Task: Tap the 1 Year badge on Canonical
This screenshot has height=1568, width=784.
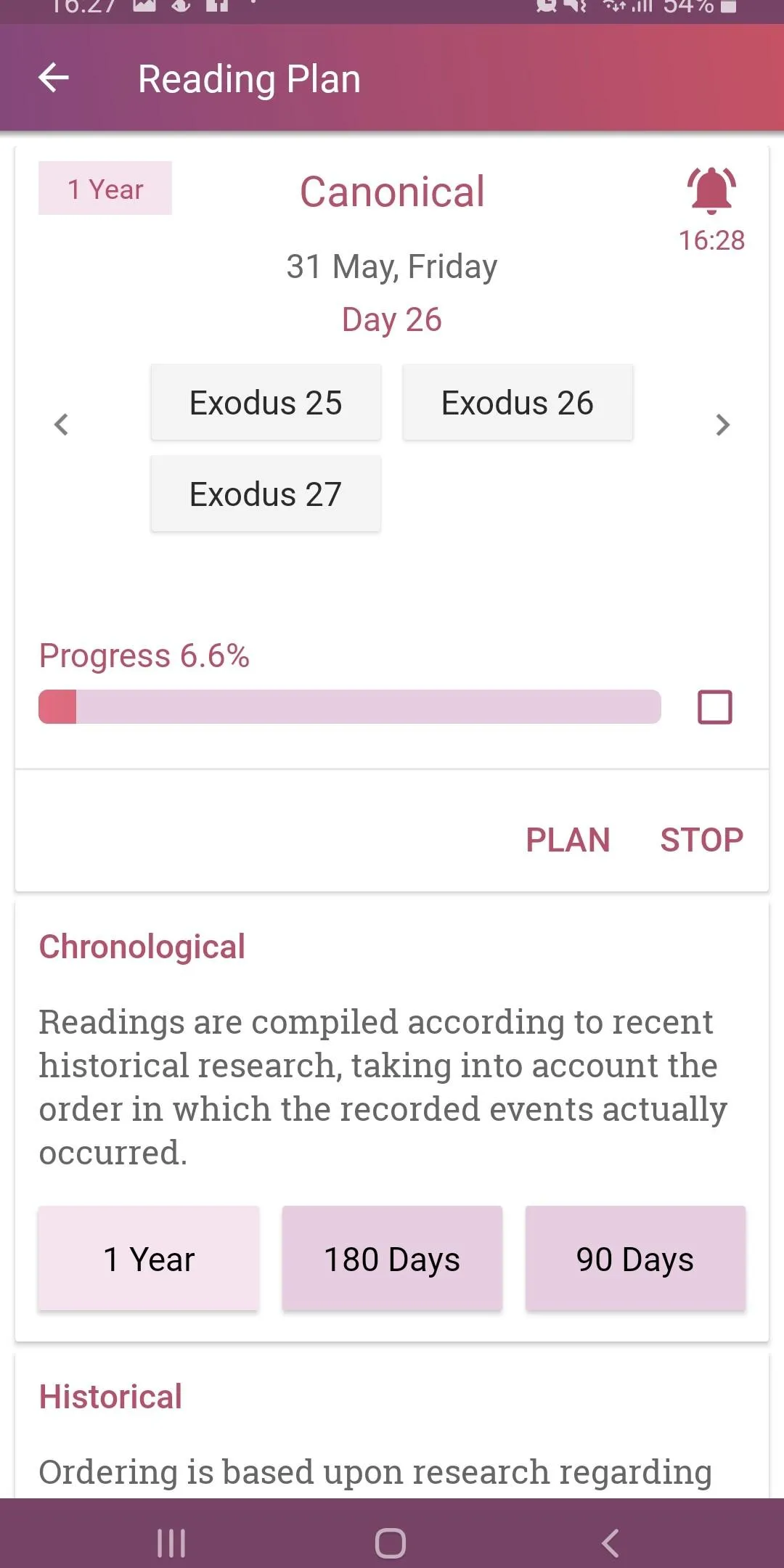Action: coord(105,189)
